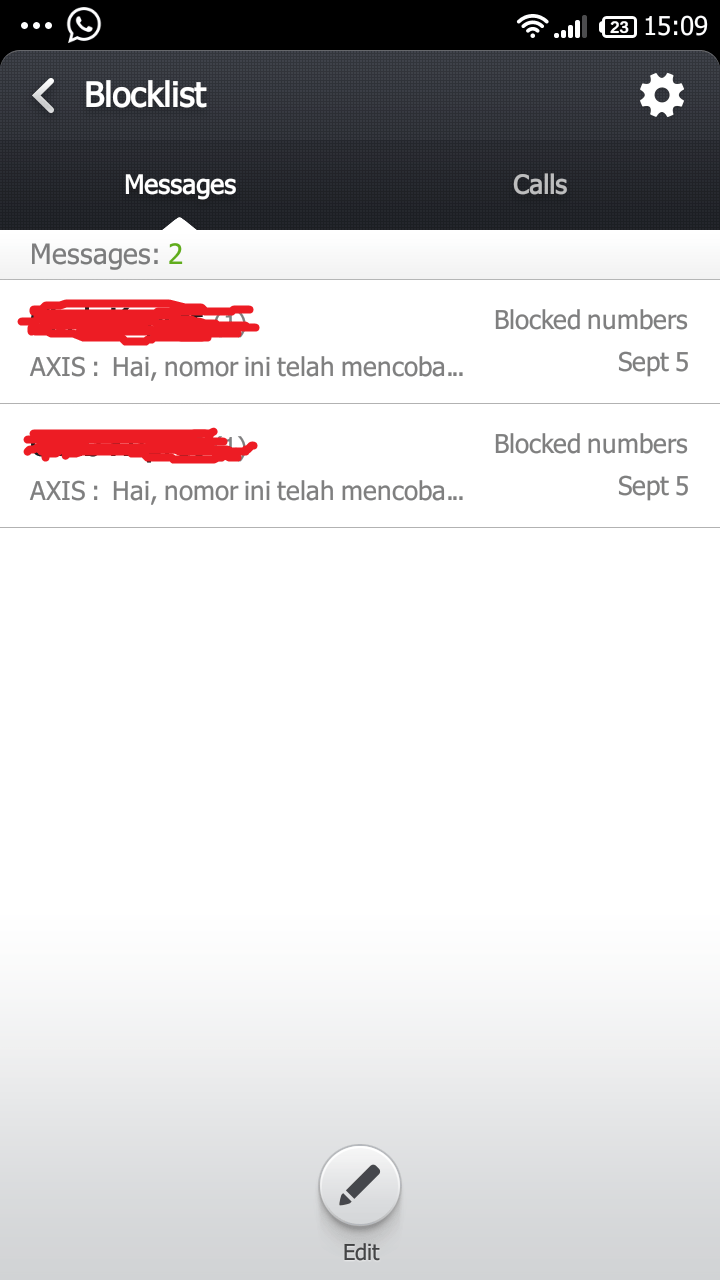The width and height of the screenshot is (720, 1280).
Task: Switch to the Calls tab
Action: tap(540, 185)
